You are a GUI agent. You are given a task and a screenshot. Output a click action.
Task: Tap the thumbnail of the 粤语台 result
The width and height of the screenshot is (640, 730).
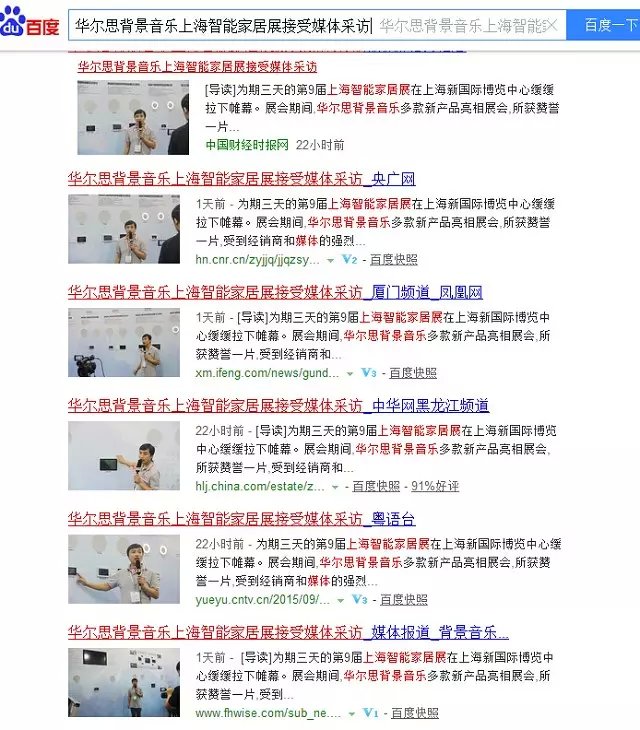(124, 568)
